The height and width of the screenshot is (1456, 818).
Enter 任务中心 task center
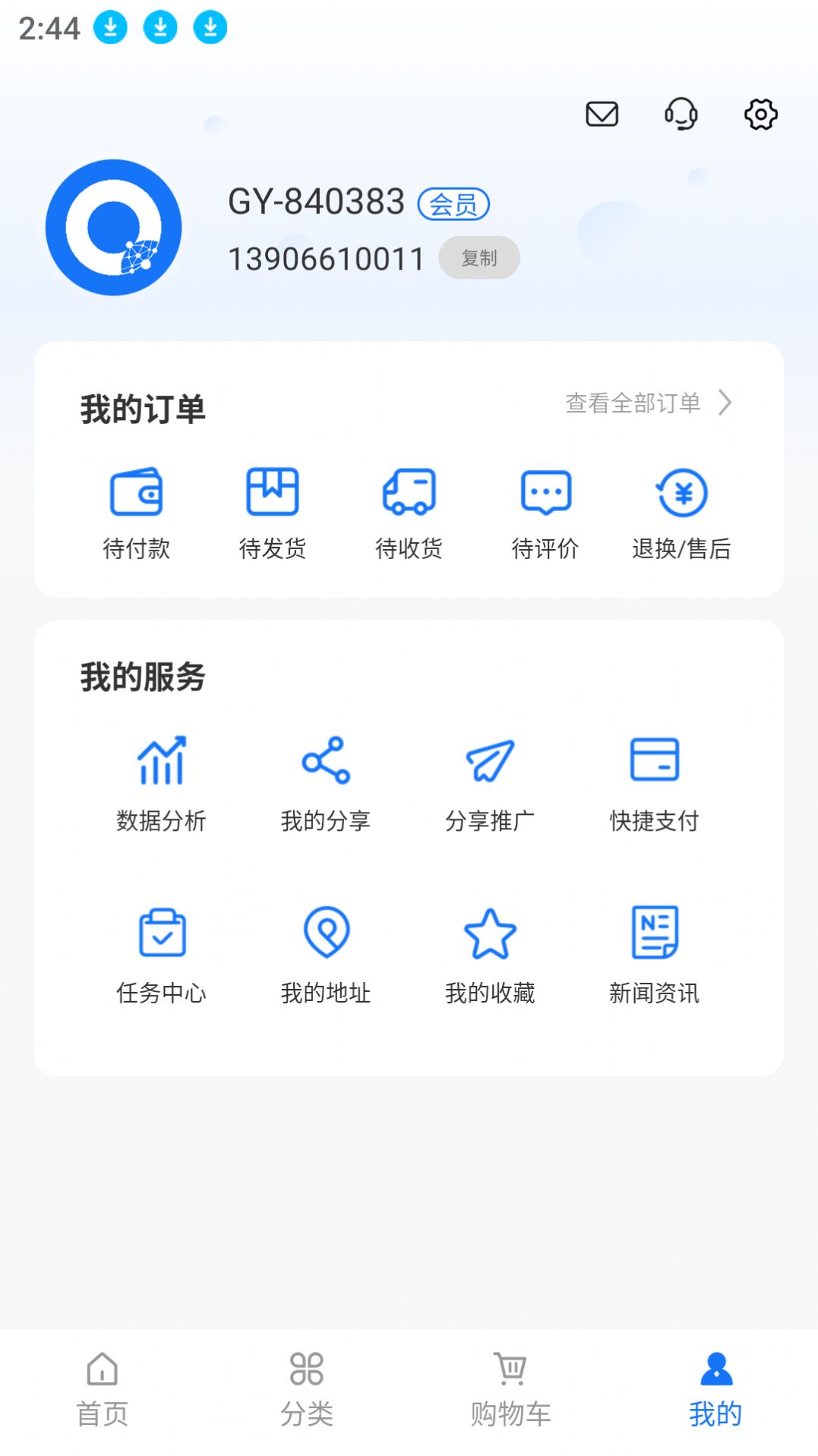click(161, 955)
